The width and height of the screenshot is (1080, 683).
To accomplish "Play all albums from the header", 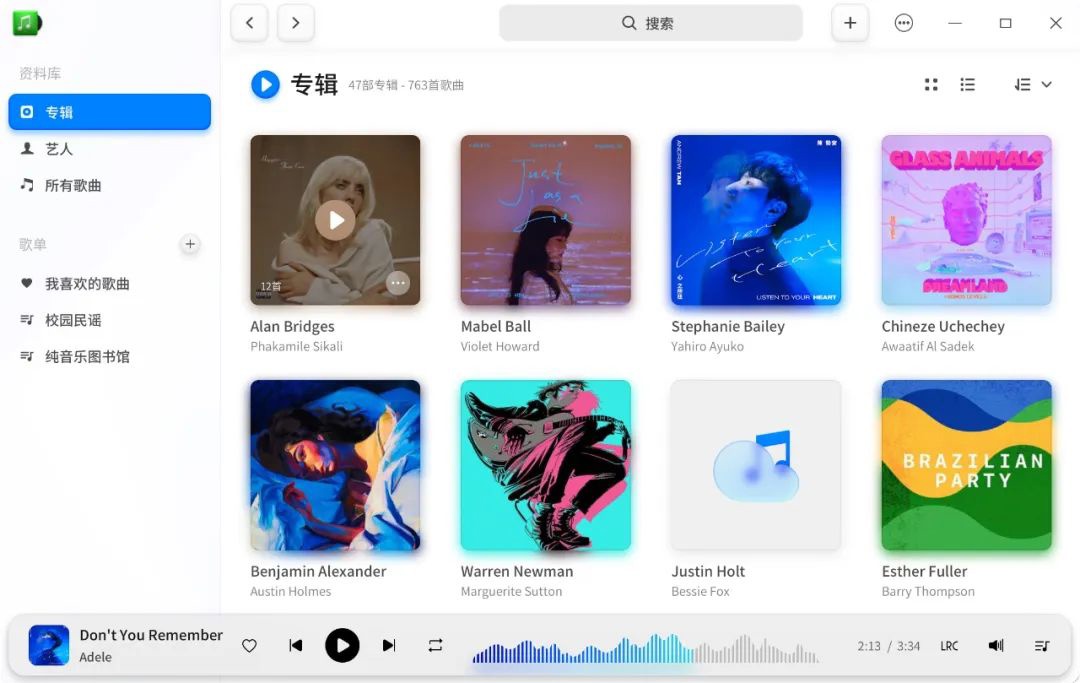I will 265,85.
